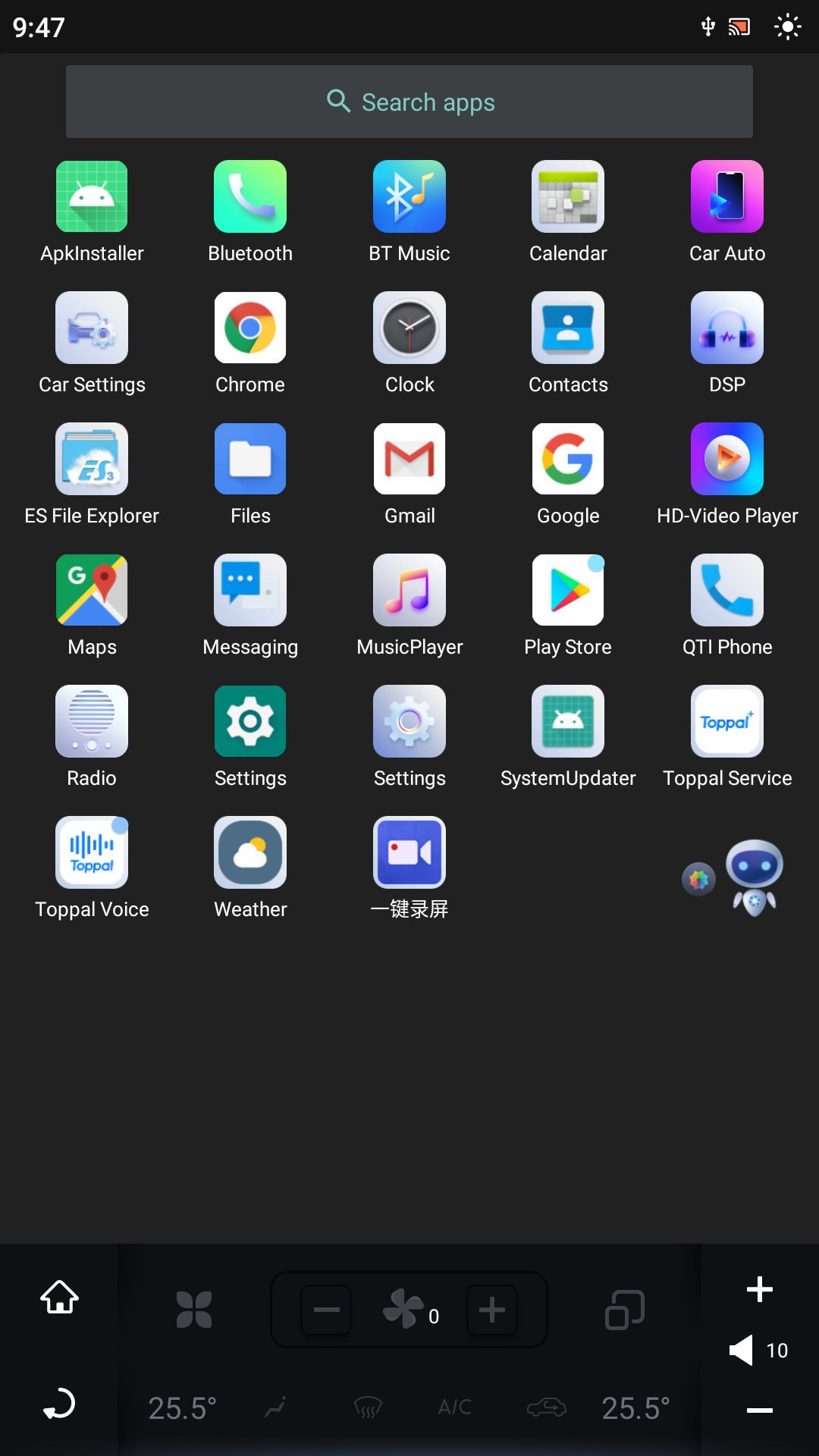Screen dimensions: 819x1456
Task: Launch Car Auto
Action: coord(726,197)
